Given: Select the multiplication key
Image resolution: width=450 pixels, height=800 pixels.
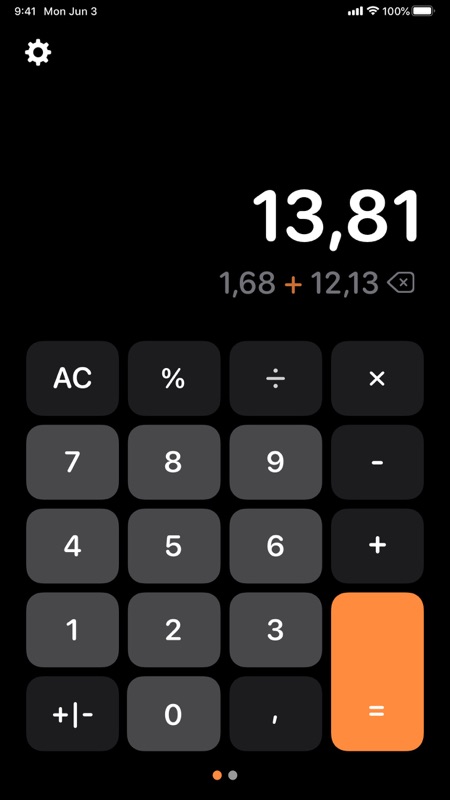Looking at the screenshot, I should [377, 378].
